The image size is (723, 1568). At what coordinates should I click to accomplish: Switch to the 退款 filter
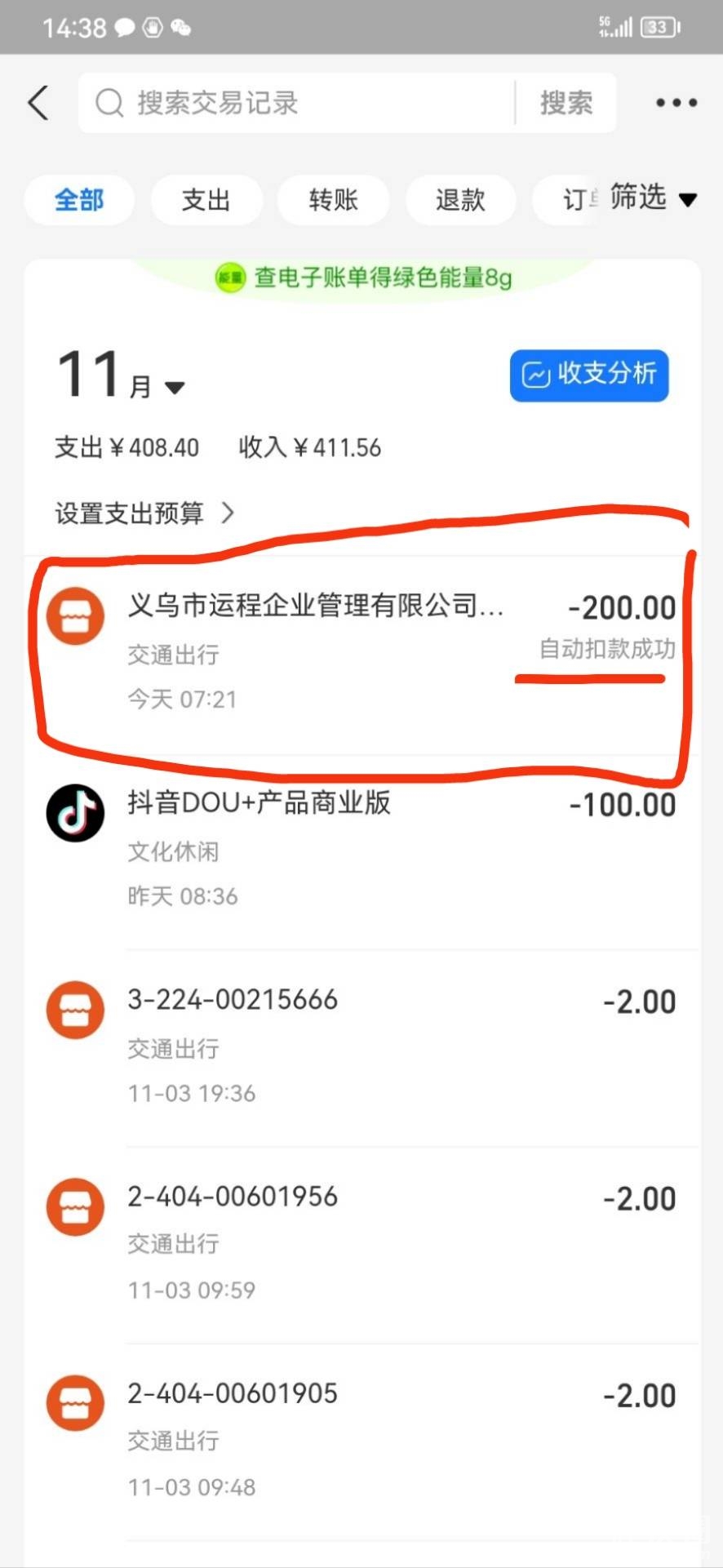tap(460, 200)
